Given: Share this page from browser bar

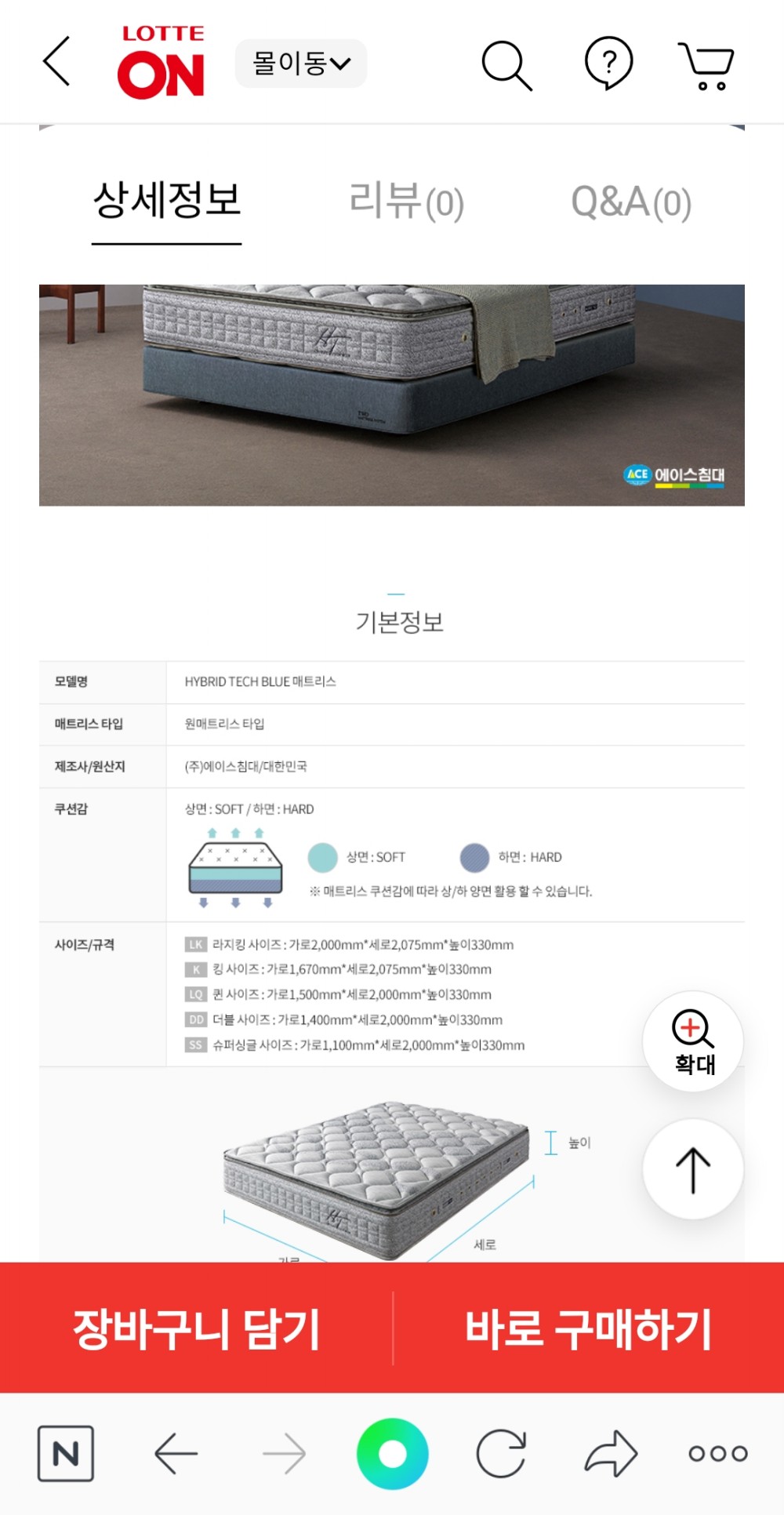Looking at the screenshot, I should pyautogui.click(x=611, y=1453).
